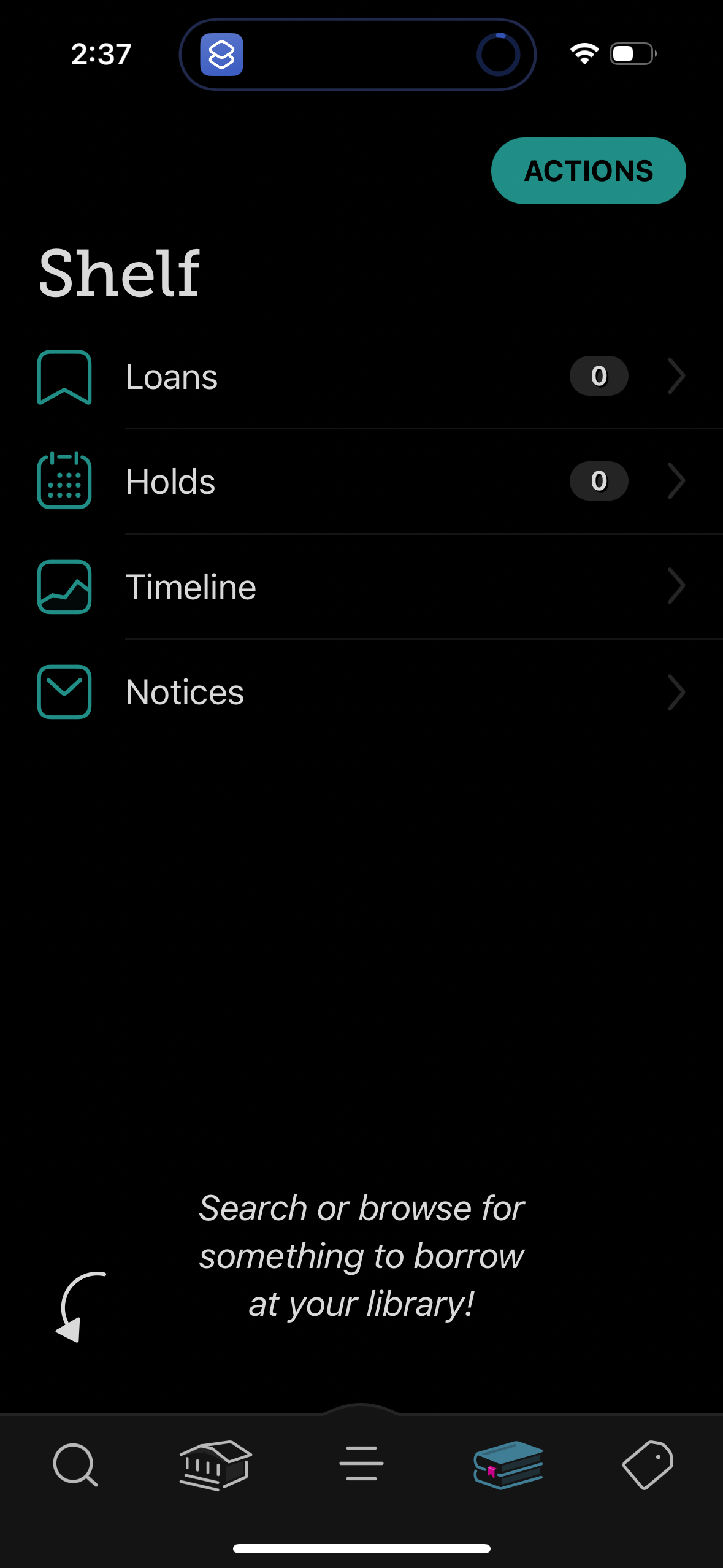
Task: Tap the circular loading indicator at top
Action: point(499,55)
